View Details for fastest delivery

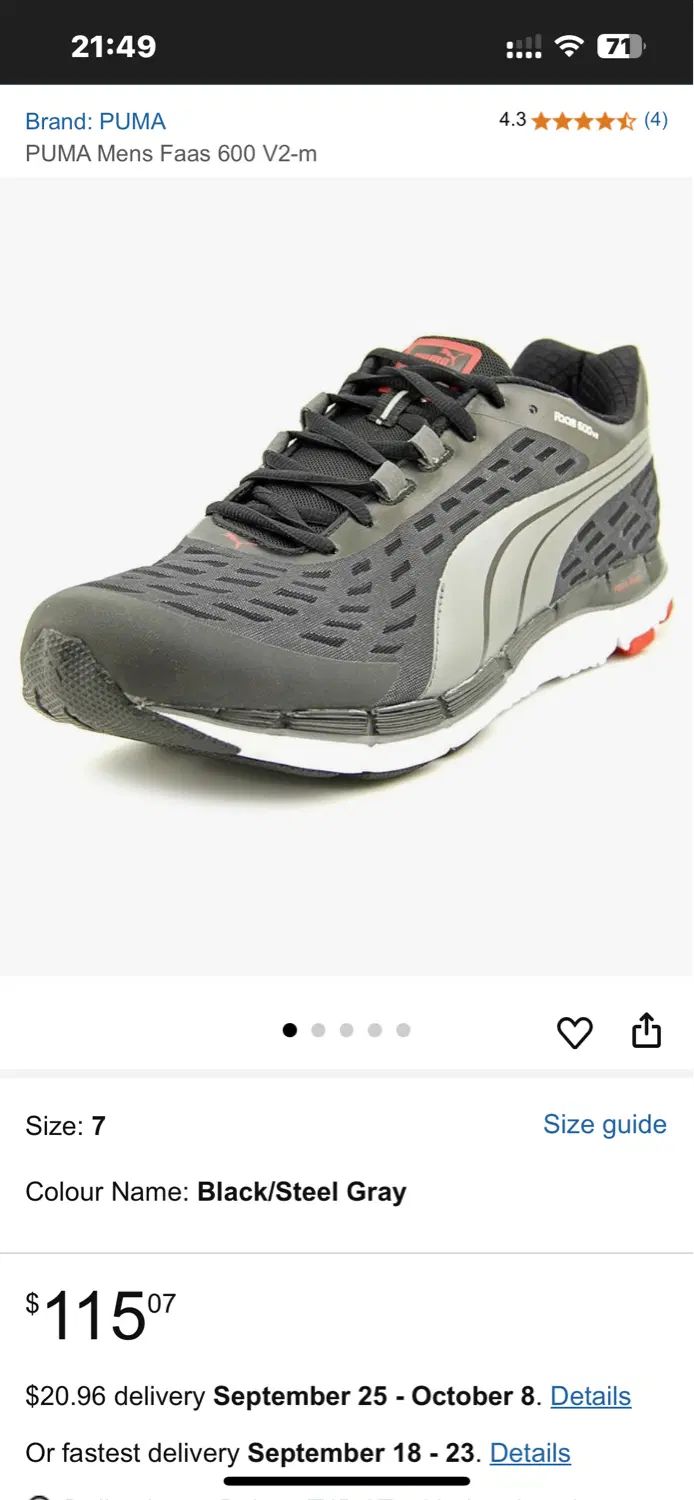(x=530, y=1452)
